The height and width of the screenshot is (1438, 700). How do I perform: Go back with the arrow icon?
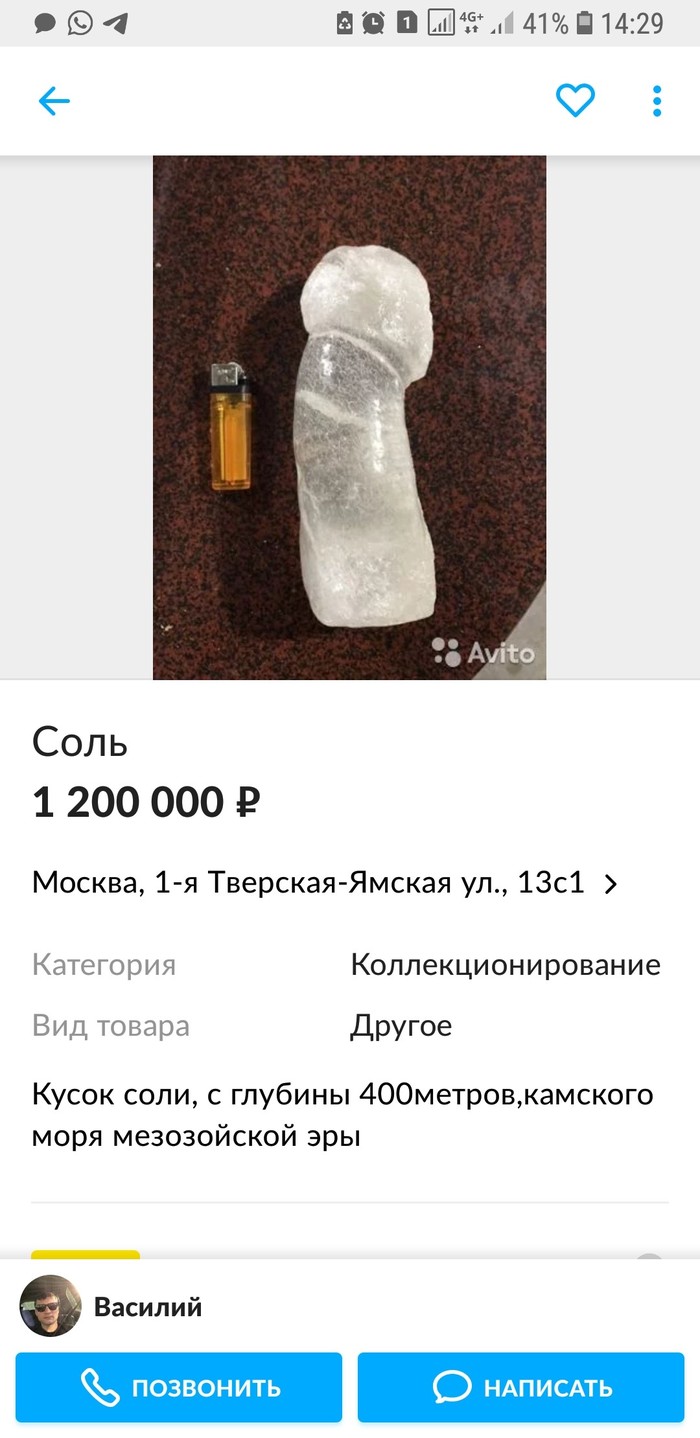54,101
